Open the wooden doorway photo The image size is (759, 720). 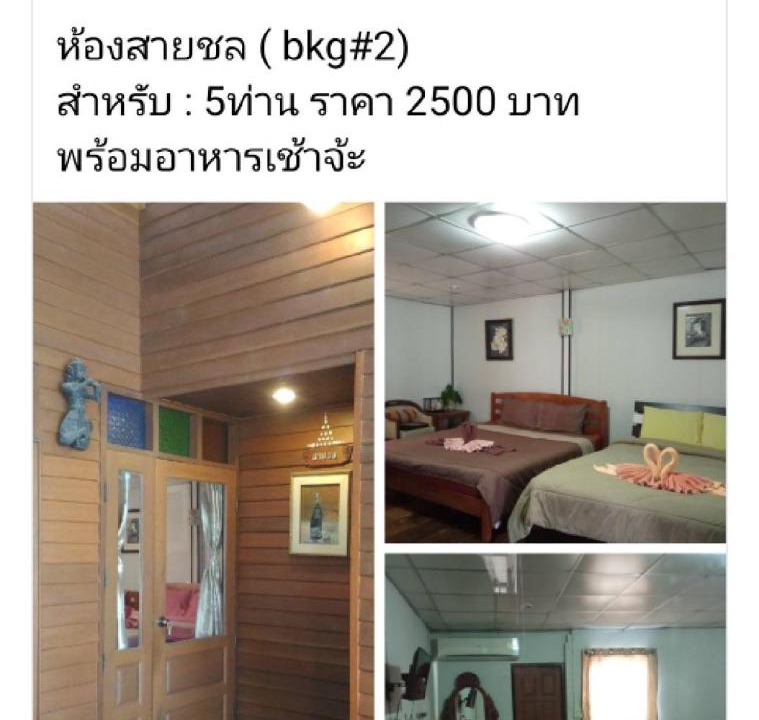pyautogui.click(x=204, y=461)
